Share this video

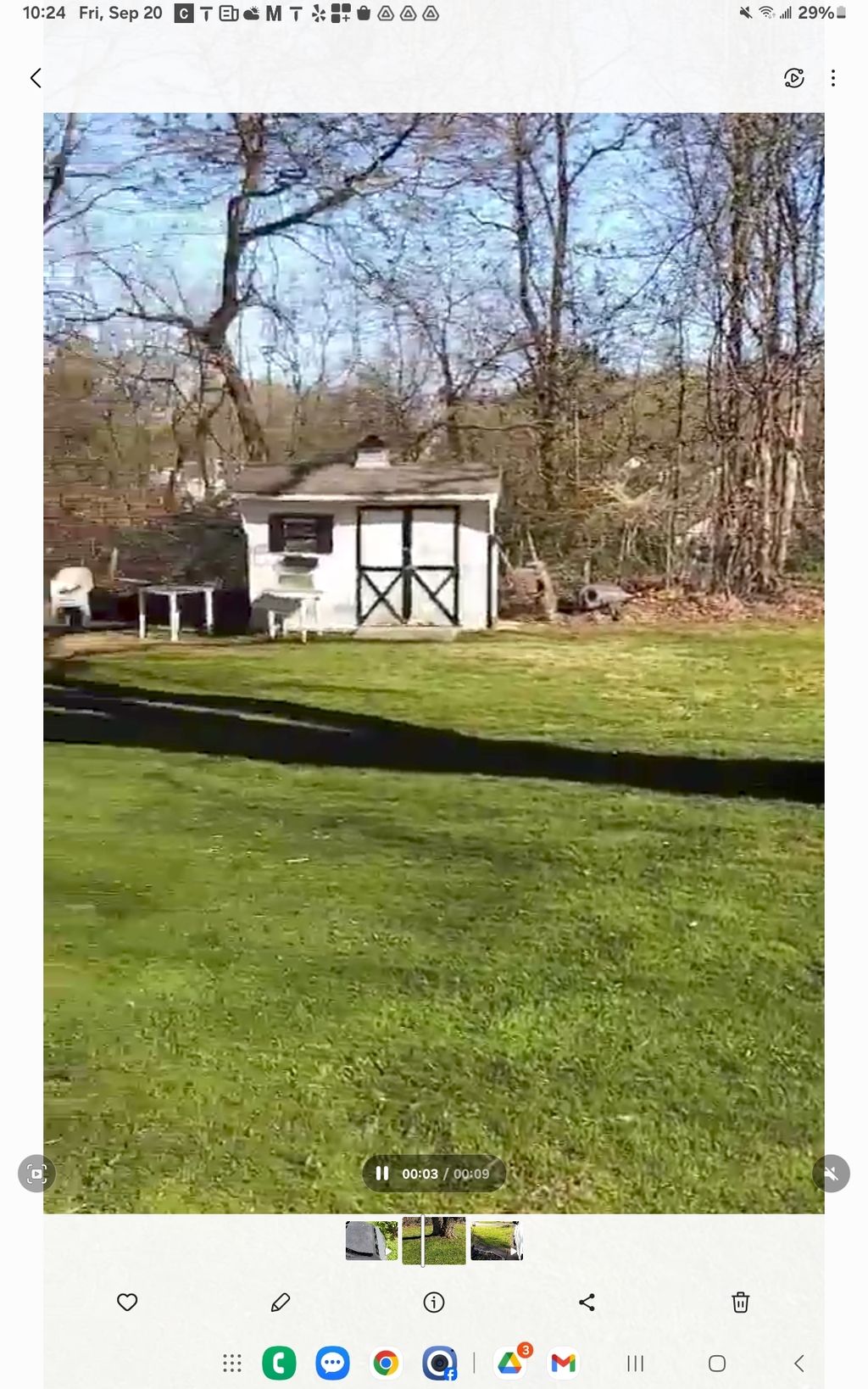tap(587, 1302)
